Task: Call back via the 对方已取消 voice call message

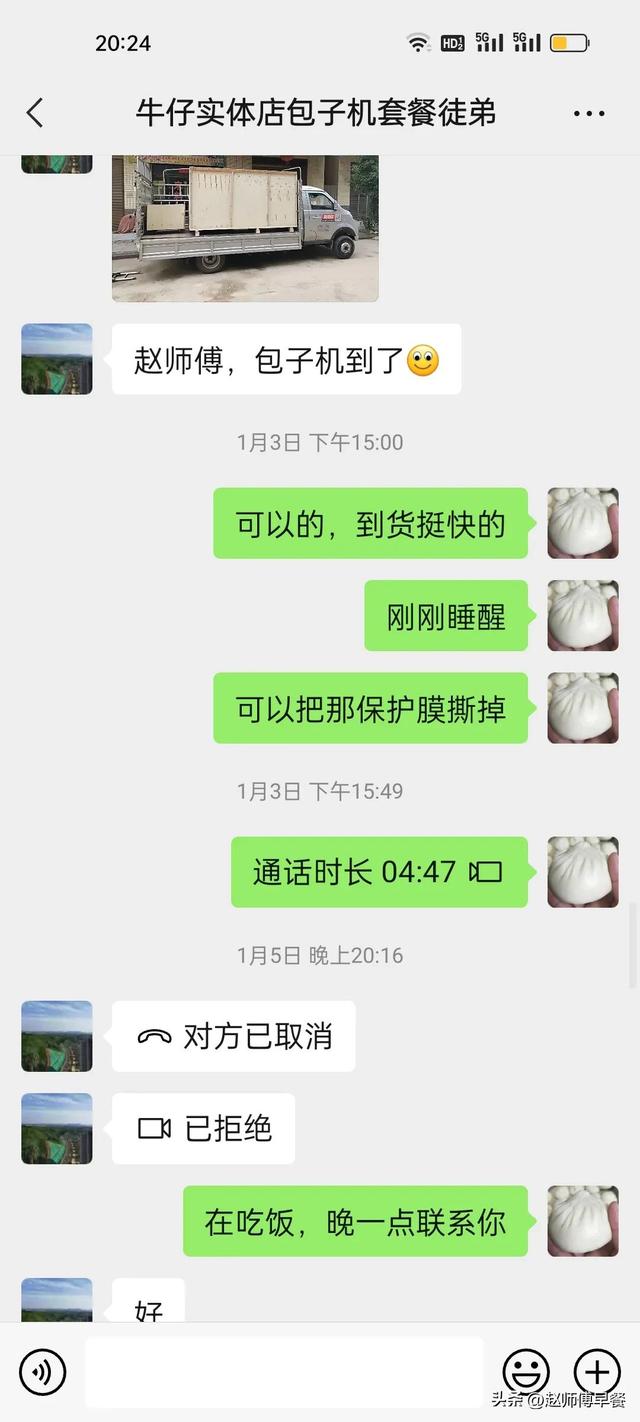Action: [233, 1036]
